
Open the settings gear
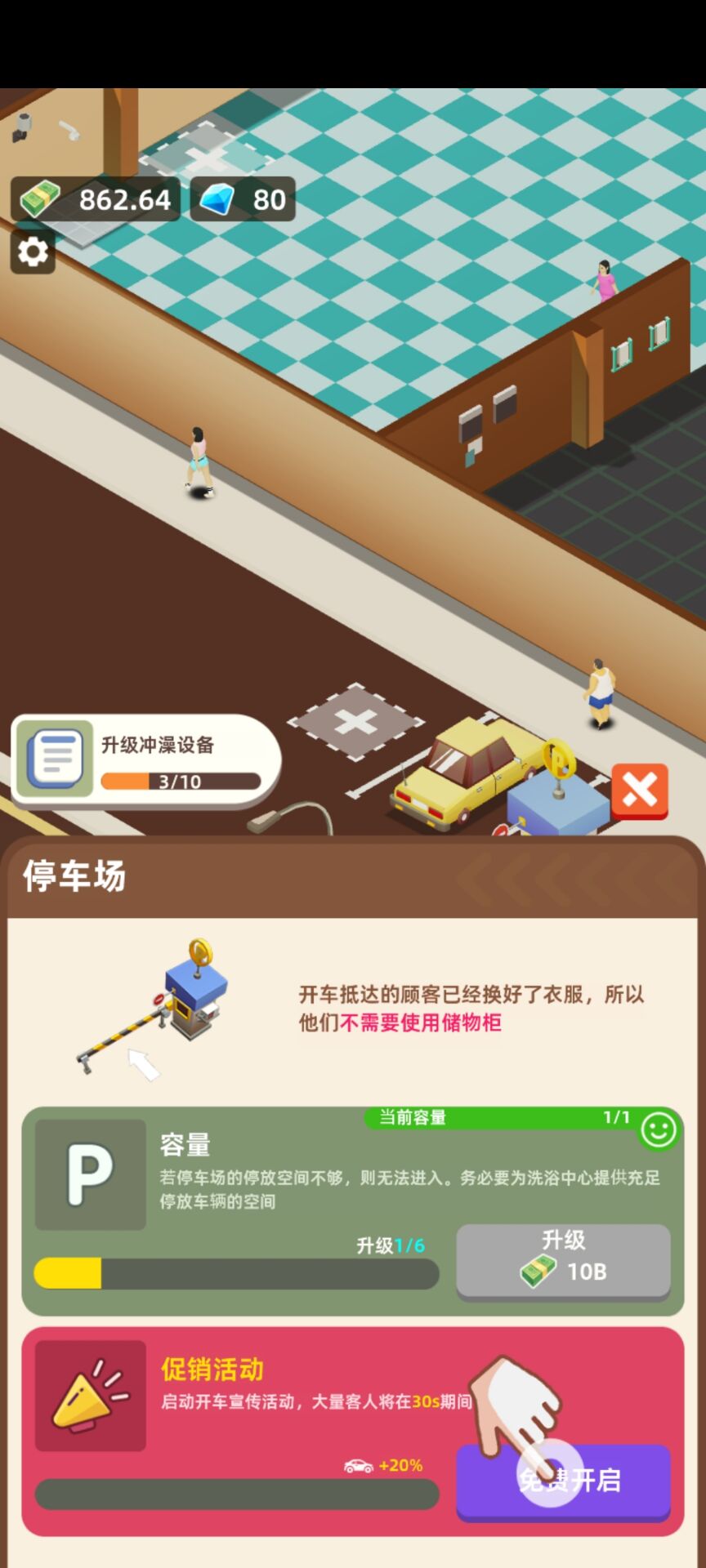pos(33,252)
